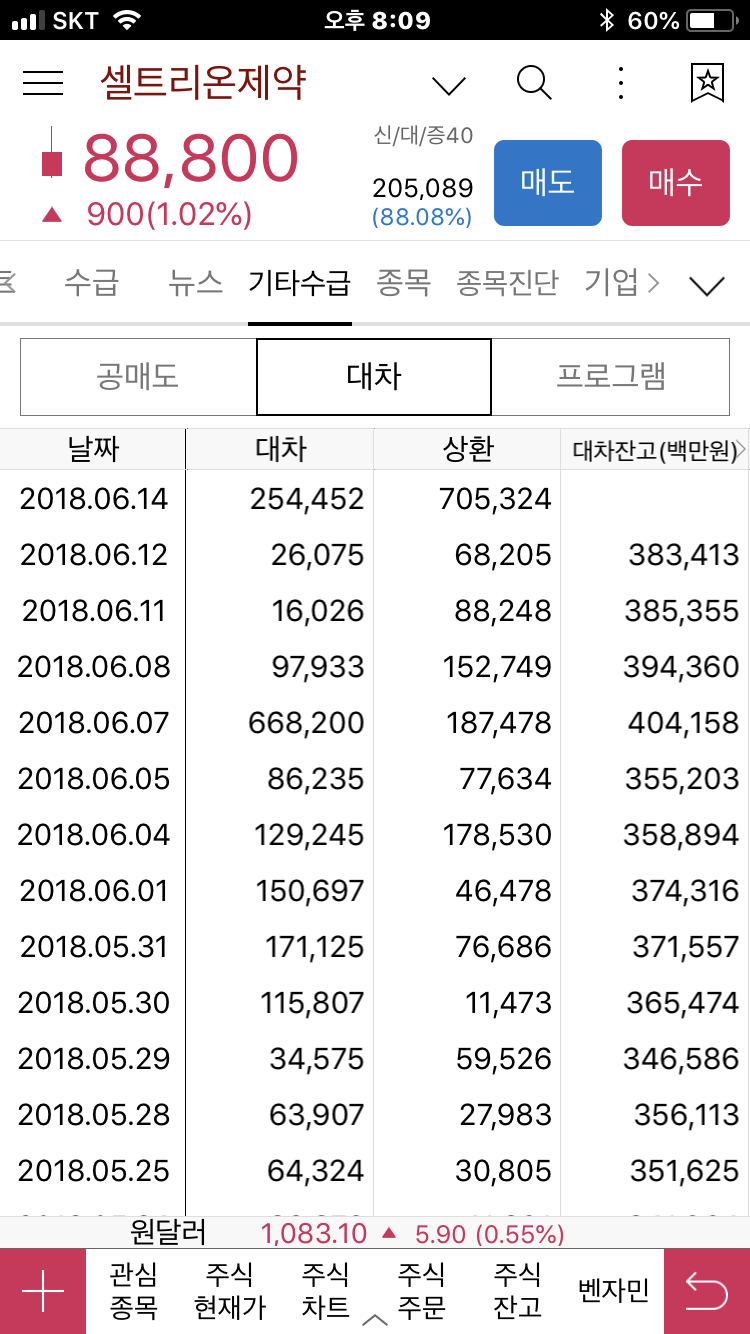The image size is (750, 1334).
Task: Add stock to favorites with star icon
Action: pos(707,84)
